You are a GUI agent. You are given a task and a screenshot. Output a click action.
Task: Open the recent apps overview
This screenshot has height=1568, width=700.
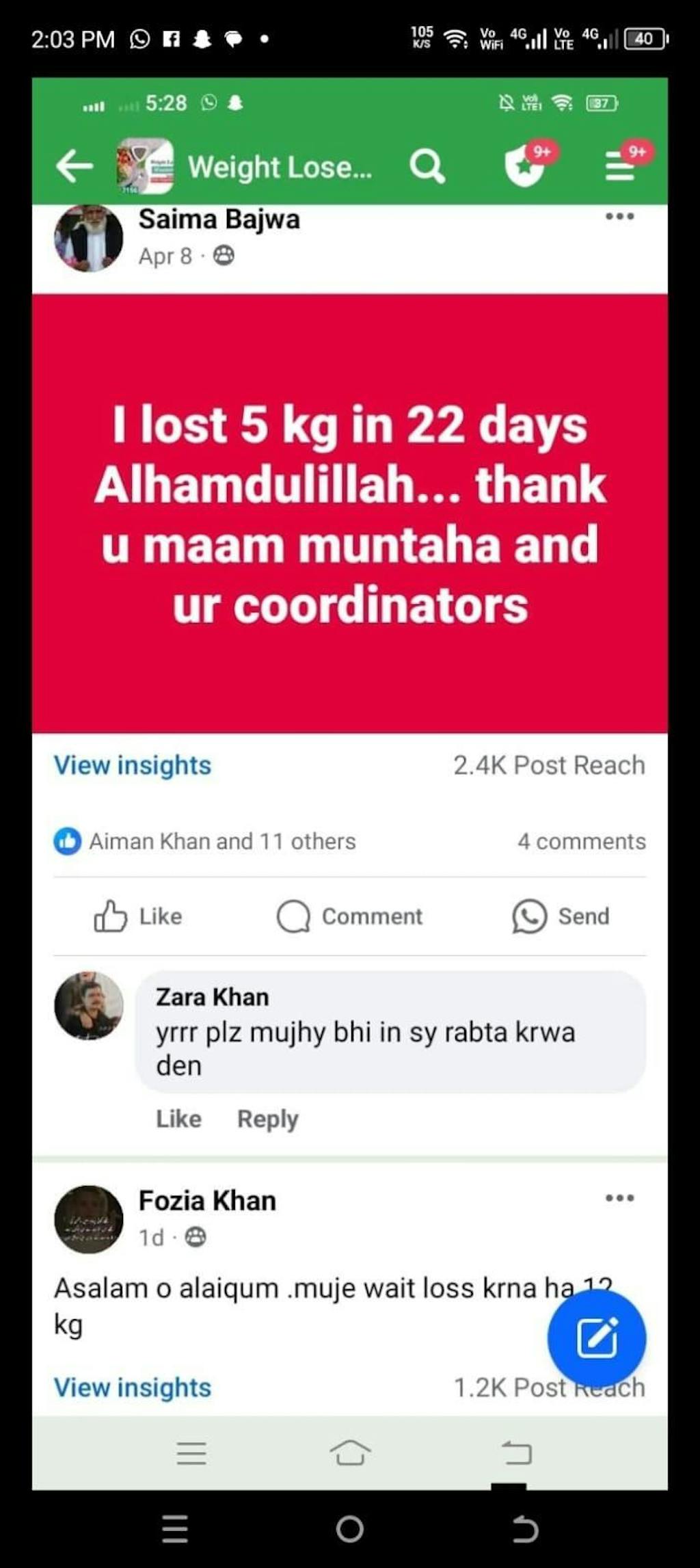pos(175,1529)
